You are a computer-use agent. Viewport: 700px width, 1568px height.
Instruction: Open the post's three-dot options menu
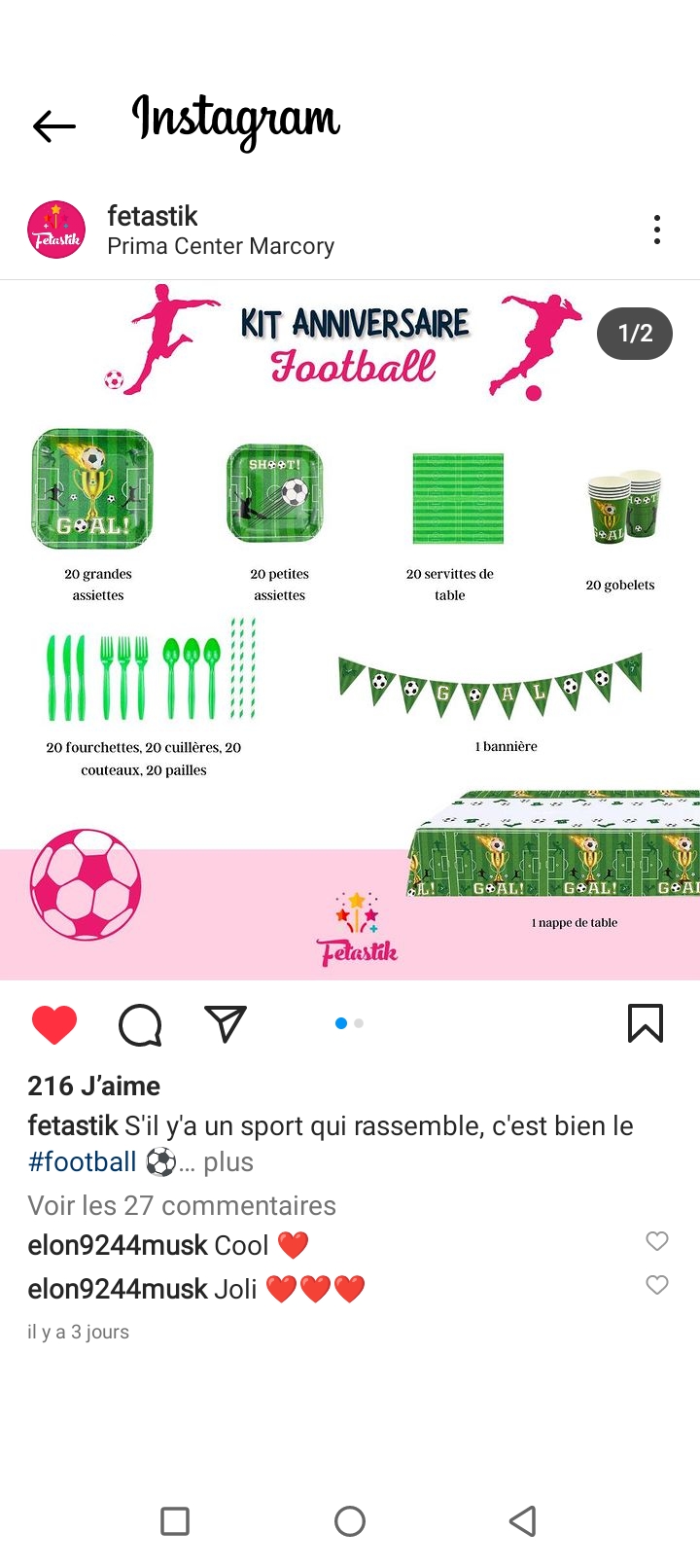tap(657, 230)
